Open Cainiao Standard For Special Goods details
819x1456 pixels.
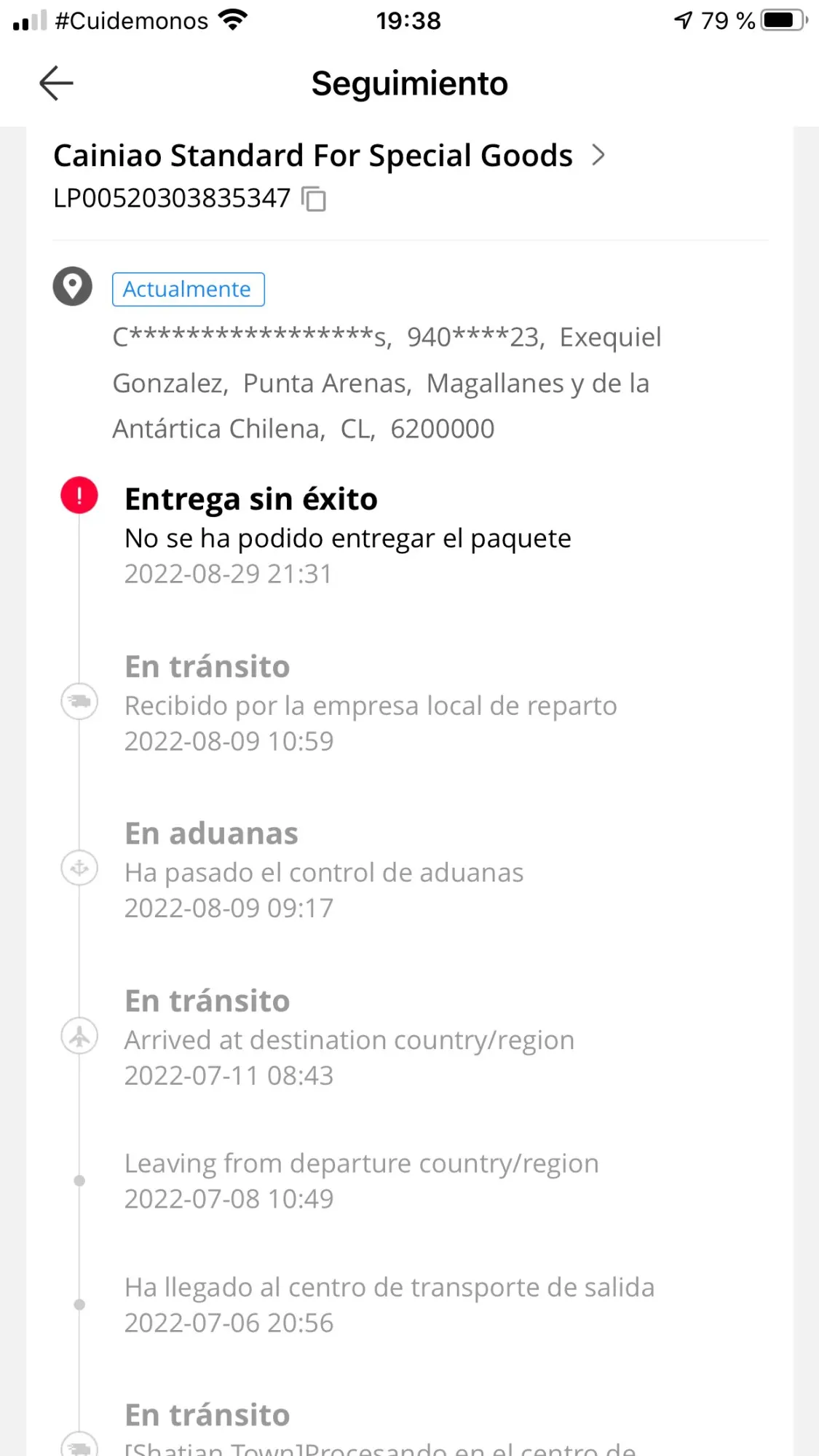pos(597,155)
